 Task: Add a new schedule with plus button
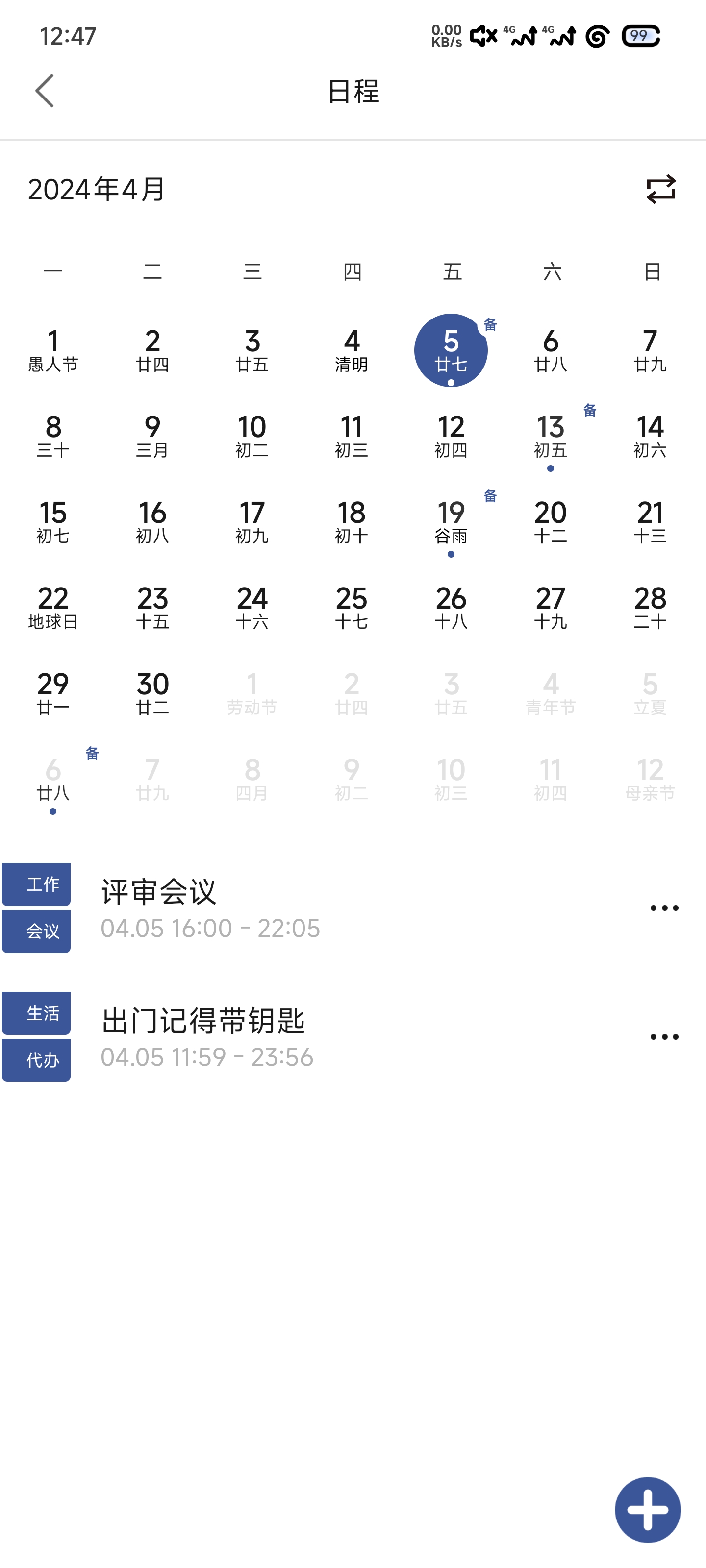647,1509
